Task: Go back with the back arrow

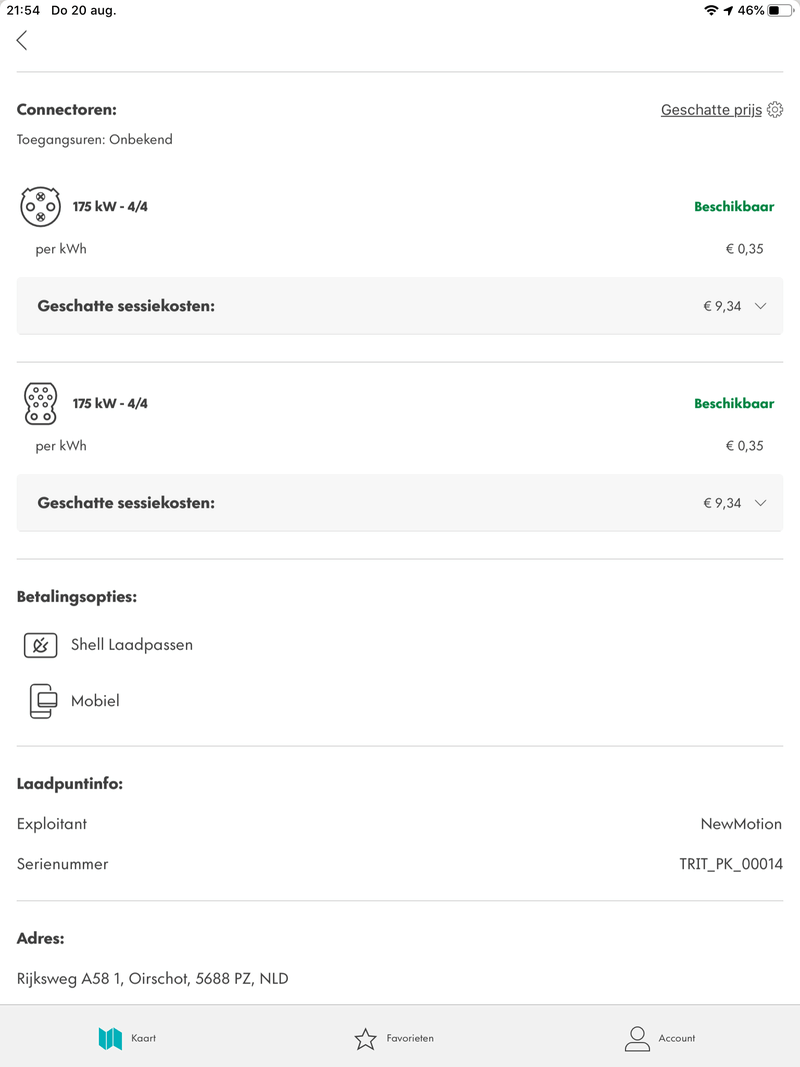Action: coord(21,40)
